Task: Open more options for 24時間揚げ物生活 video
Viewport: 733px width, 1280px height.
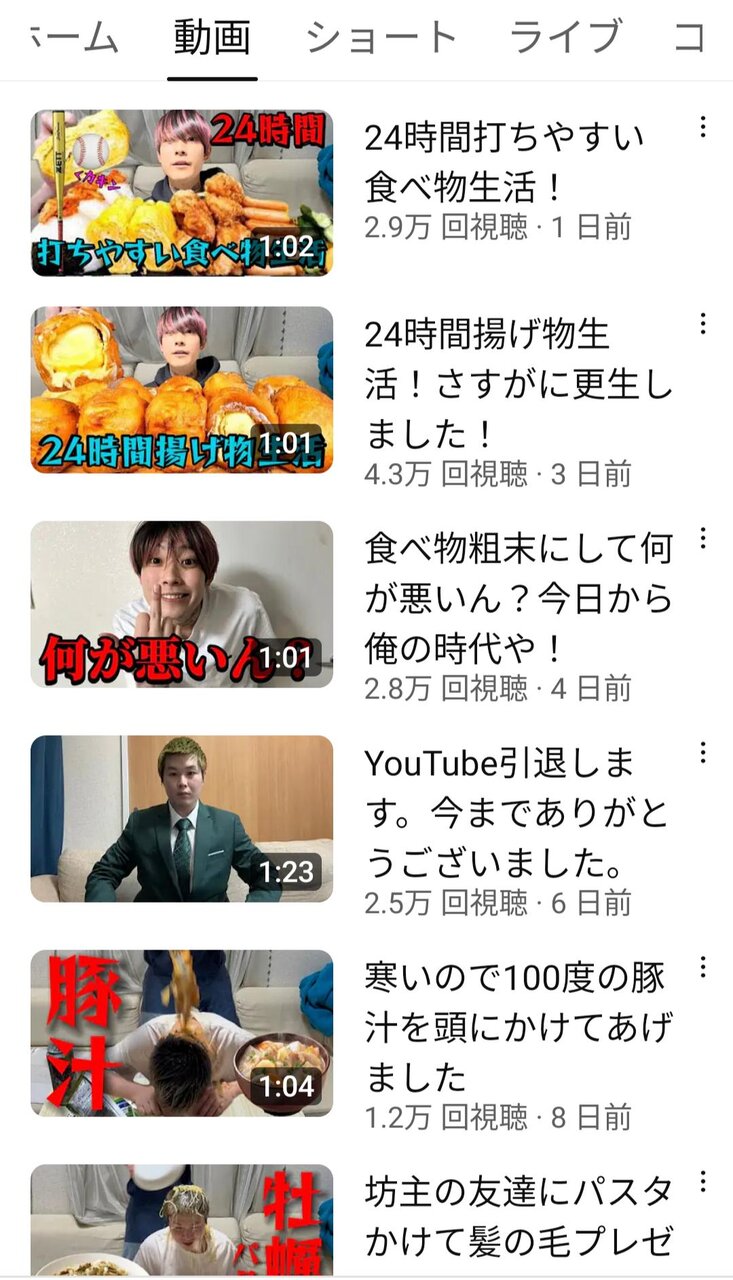Action: [703, 324]
